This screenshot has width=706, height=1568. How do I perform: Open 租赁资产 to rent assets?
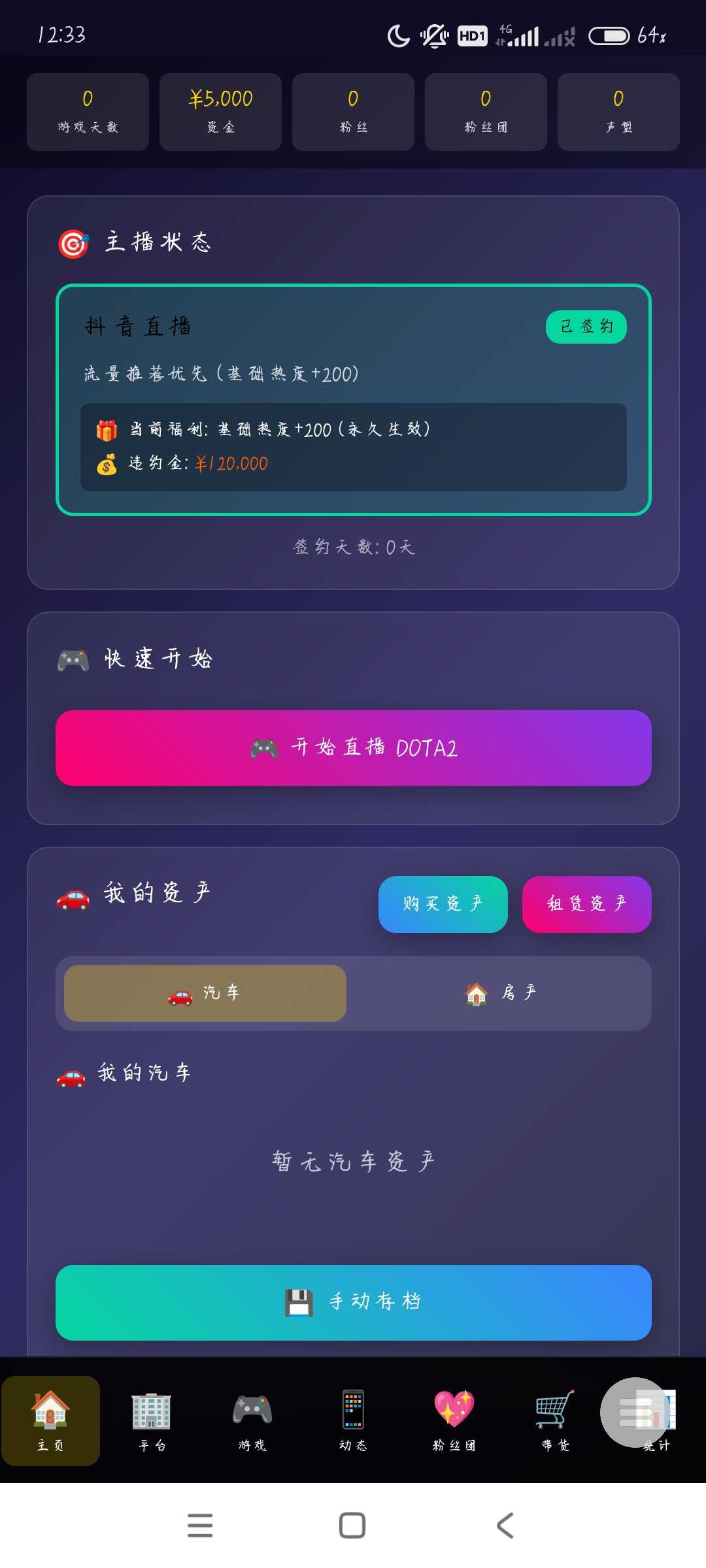coord(586,904)
